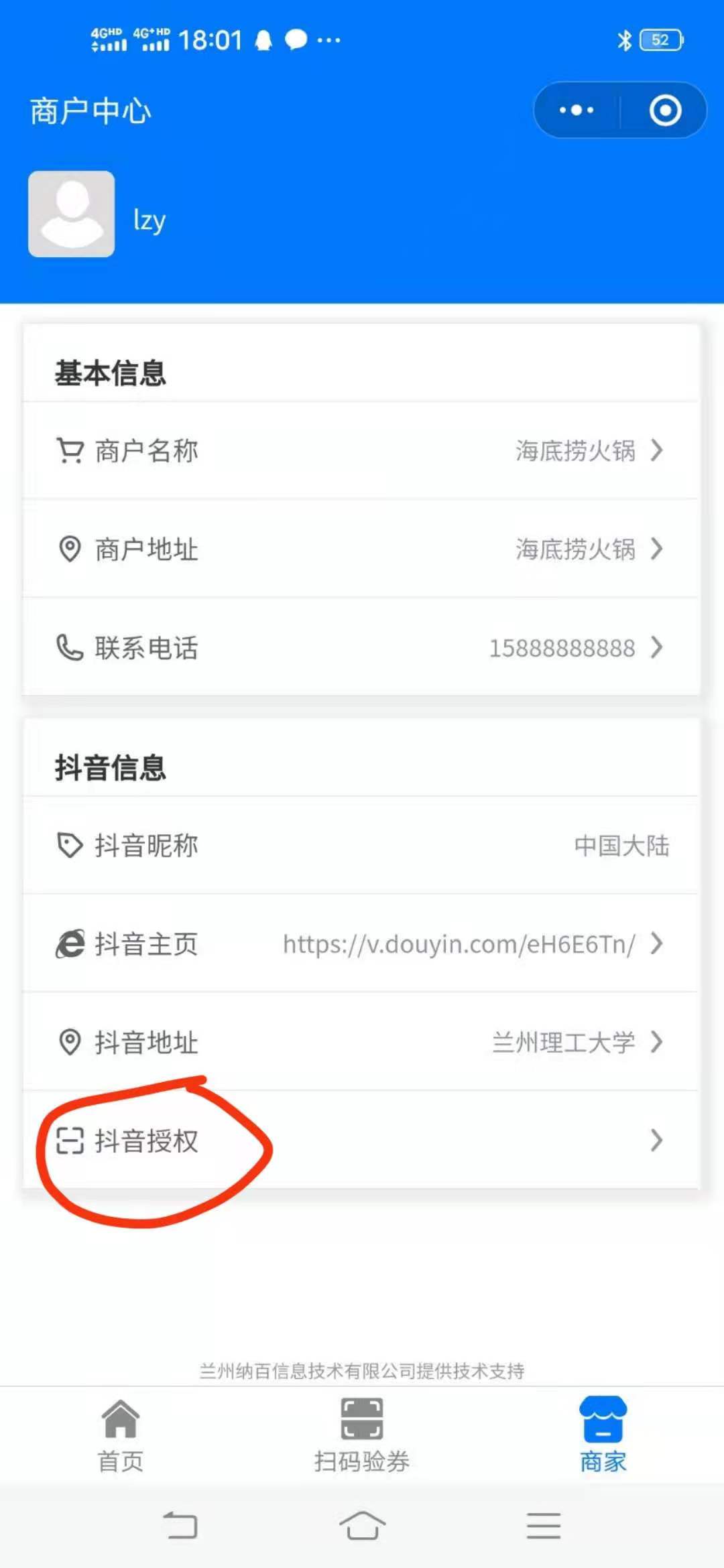Screen dimensions: 724x1568
Task: Tap the lzy profile avatar
Action: tap(72, 214)
